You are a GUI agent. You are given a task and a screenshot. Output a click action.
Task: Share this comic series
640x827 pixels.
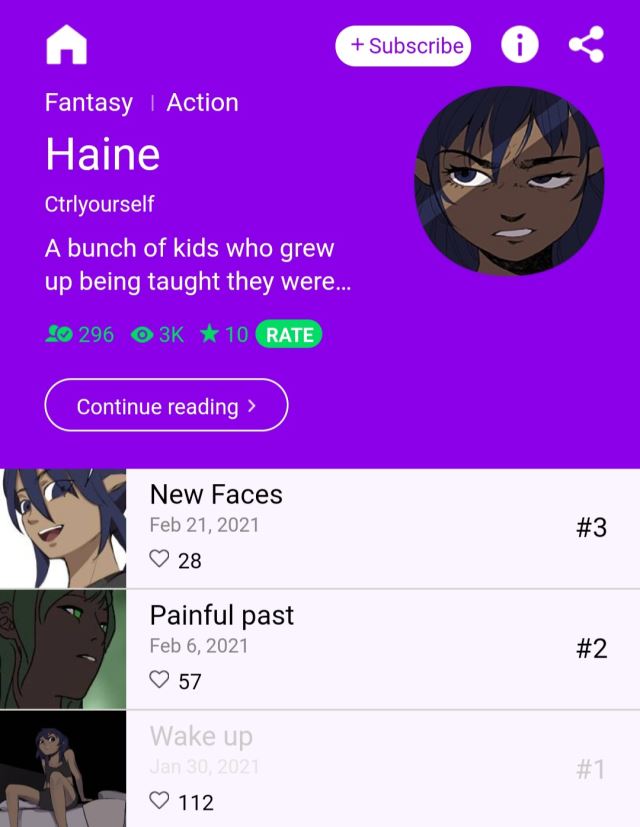586,45
